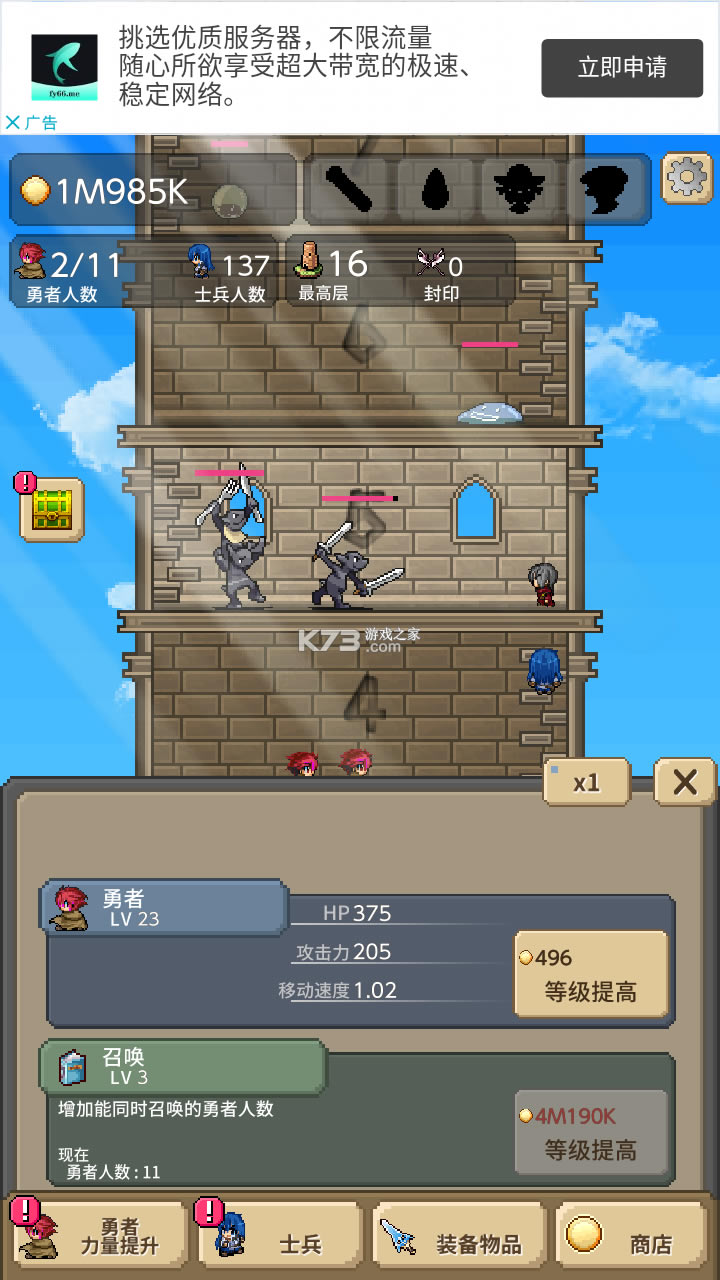
Task: Open the 士兵 tab
Action: pyautogui.click(x=280, y=1236)
